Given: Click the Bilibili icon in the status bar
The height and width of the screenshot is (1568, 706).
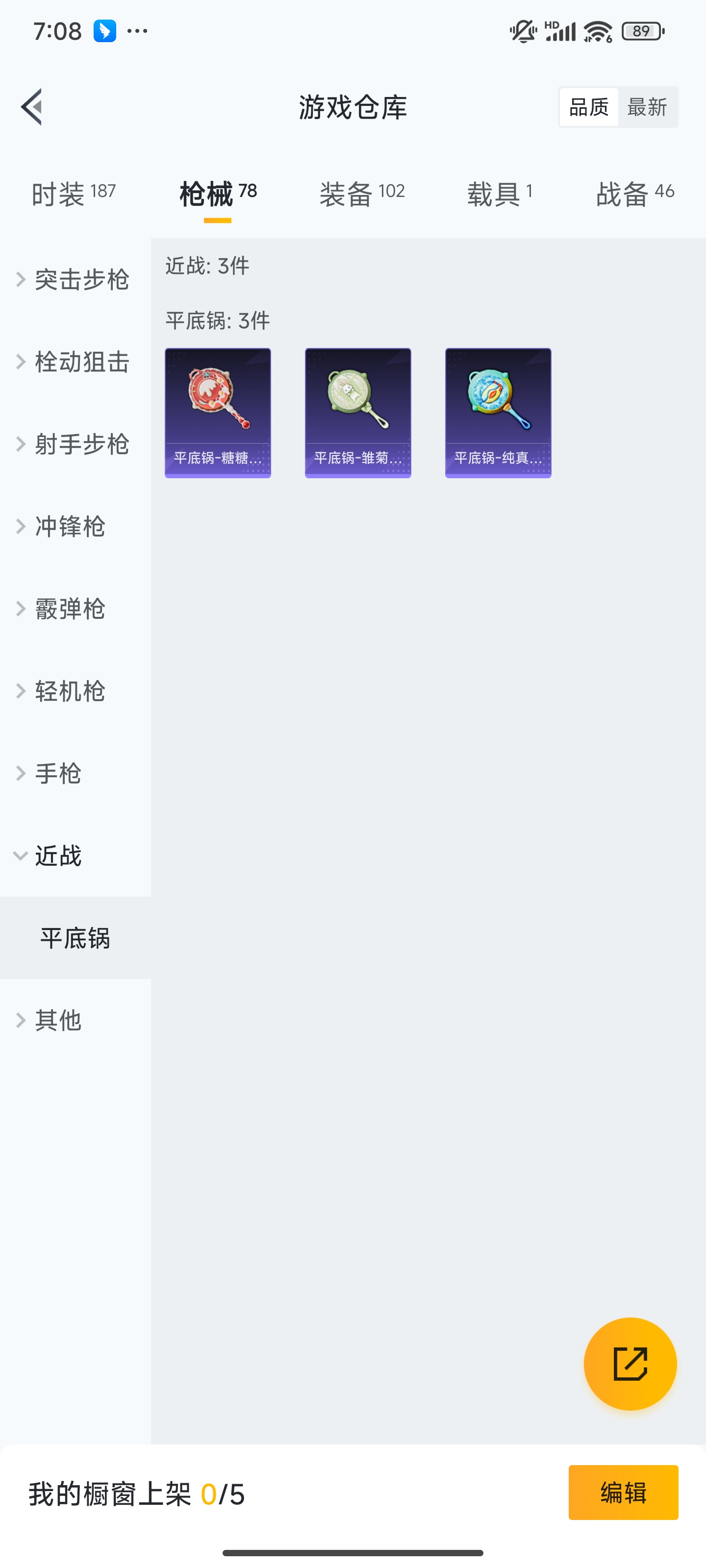Looking at the screenshot, I should (105, 30).
